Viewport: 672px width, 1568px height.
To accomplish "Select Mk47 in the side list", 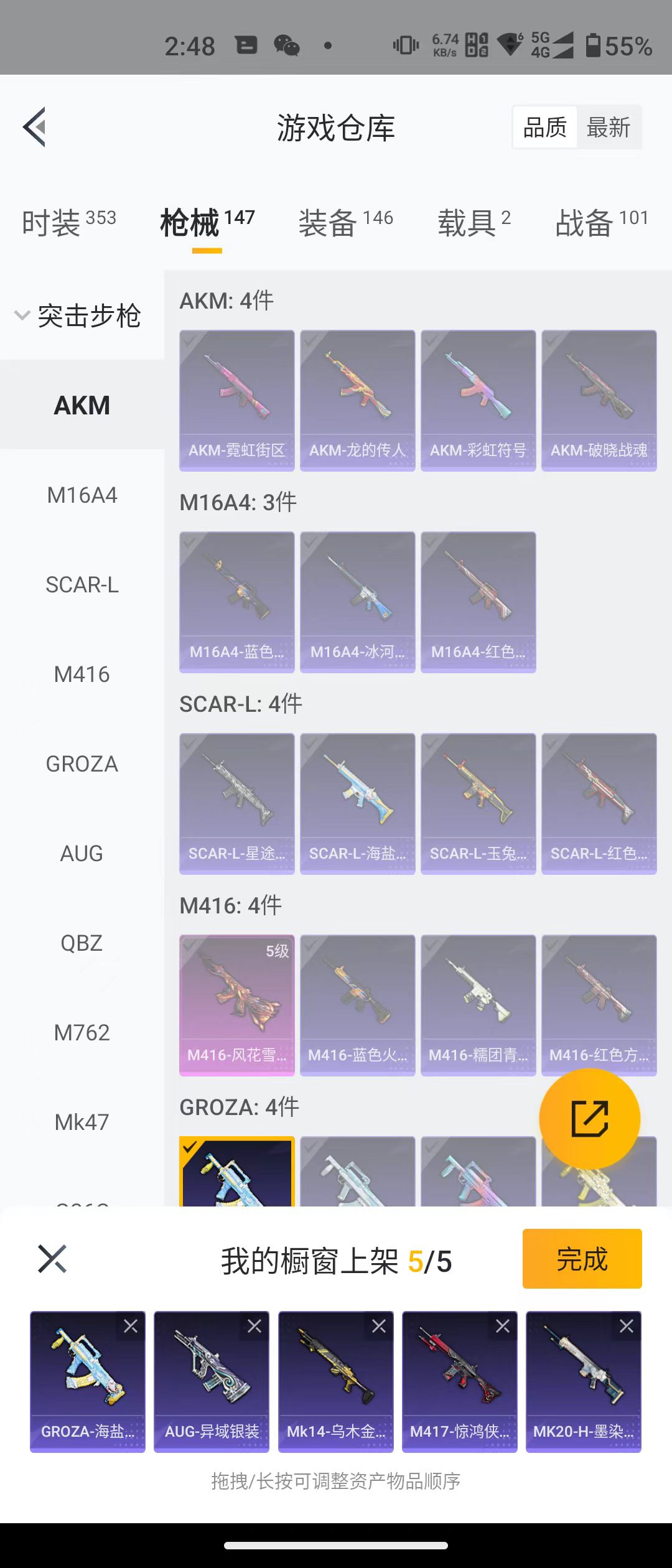I will (x=82, y=1122).
